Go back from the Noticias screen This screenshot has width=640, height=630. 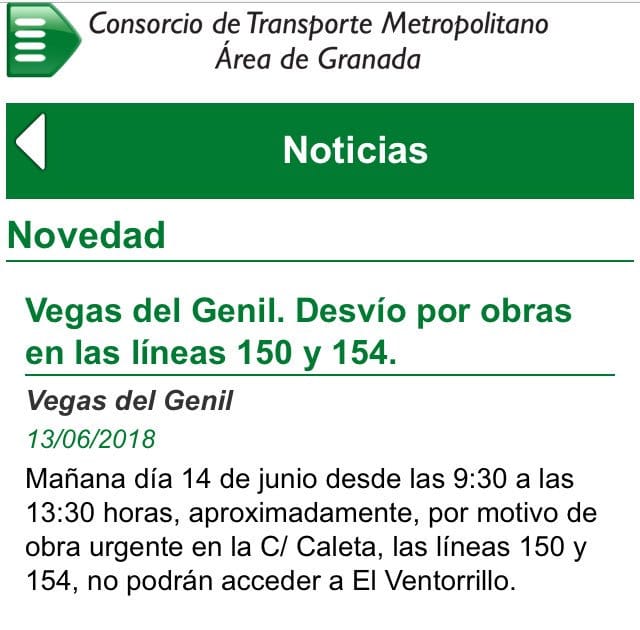(x=31, y=142)
